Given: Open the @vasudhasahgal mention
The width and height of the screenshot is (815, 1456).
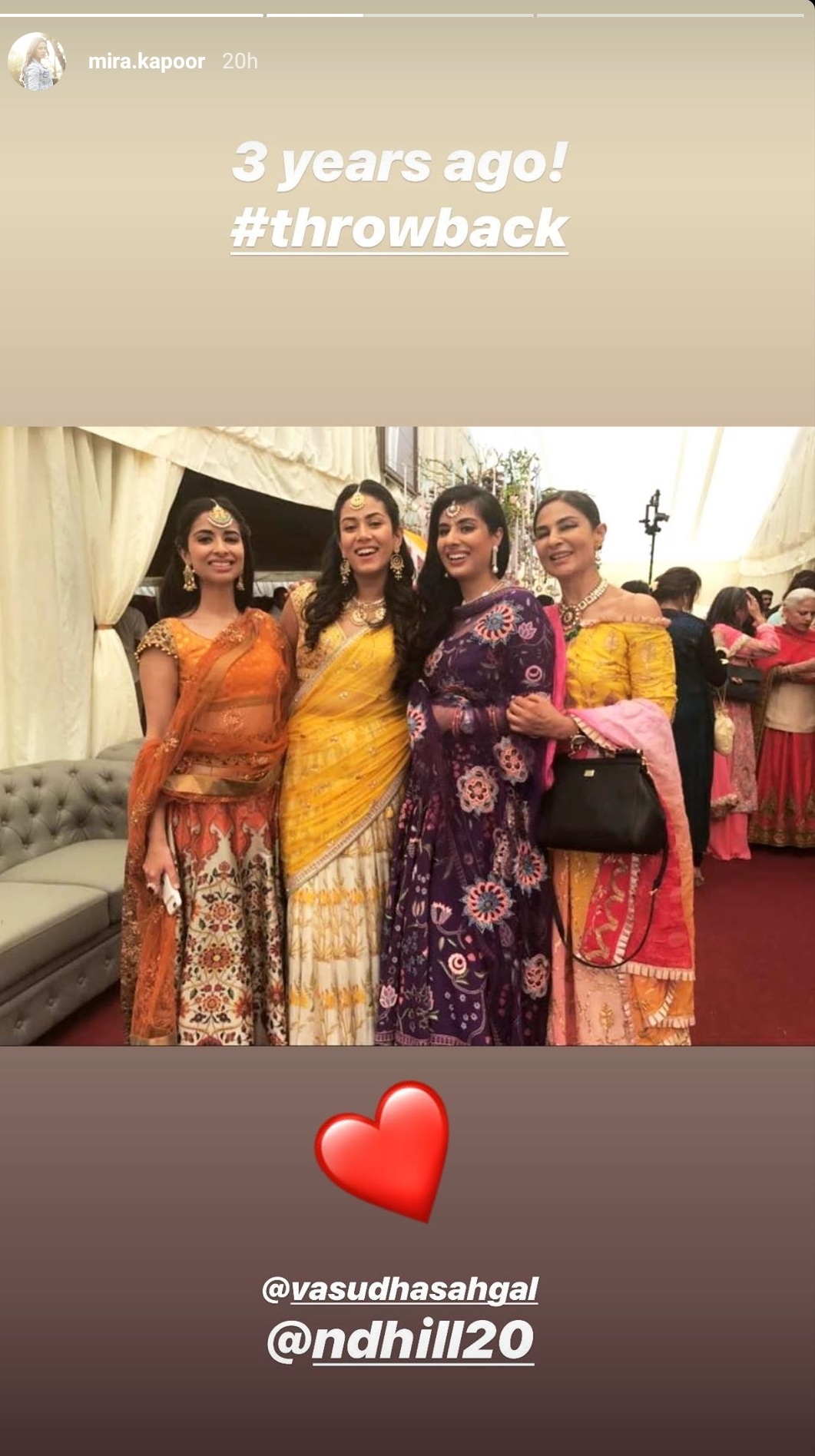Looking at the screenshot, I should pyautogui.click(x=400, y=1289).
